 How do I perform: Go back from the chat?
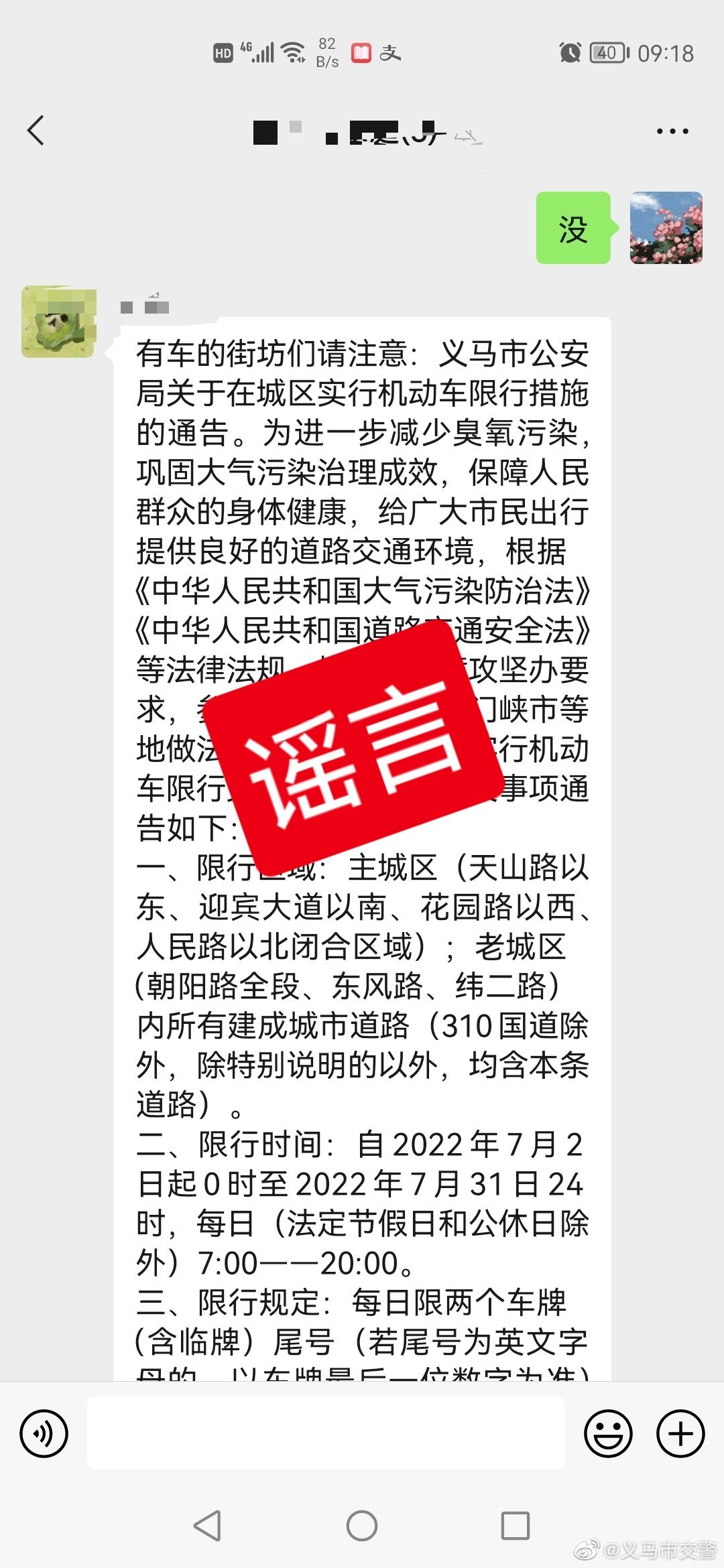click(x=36, y=130)
